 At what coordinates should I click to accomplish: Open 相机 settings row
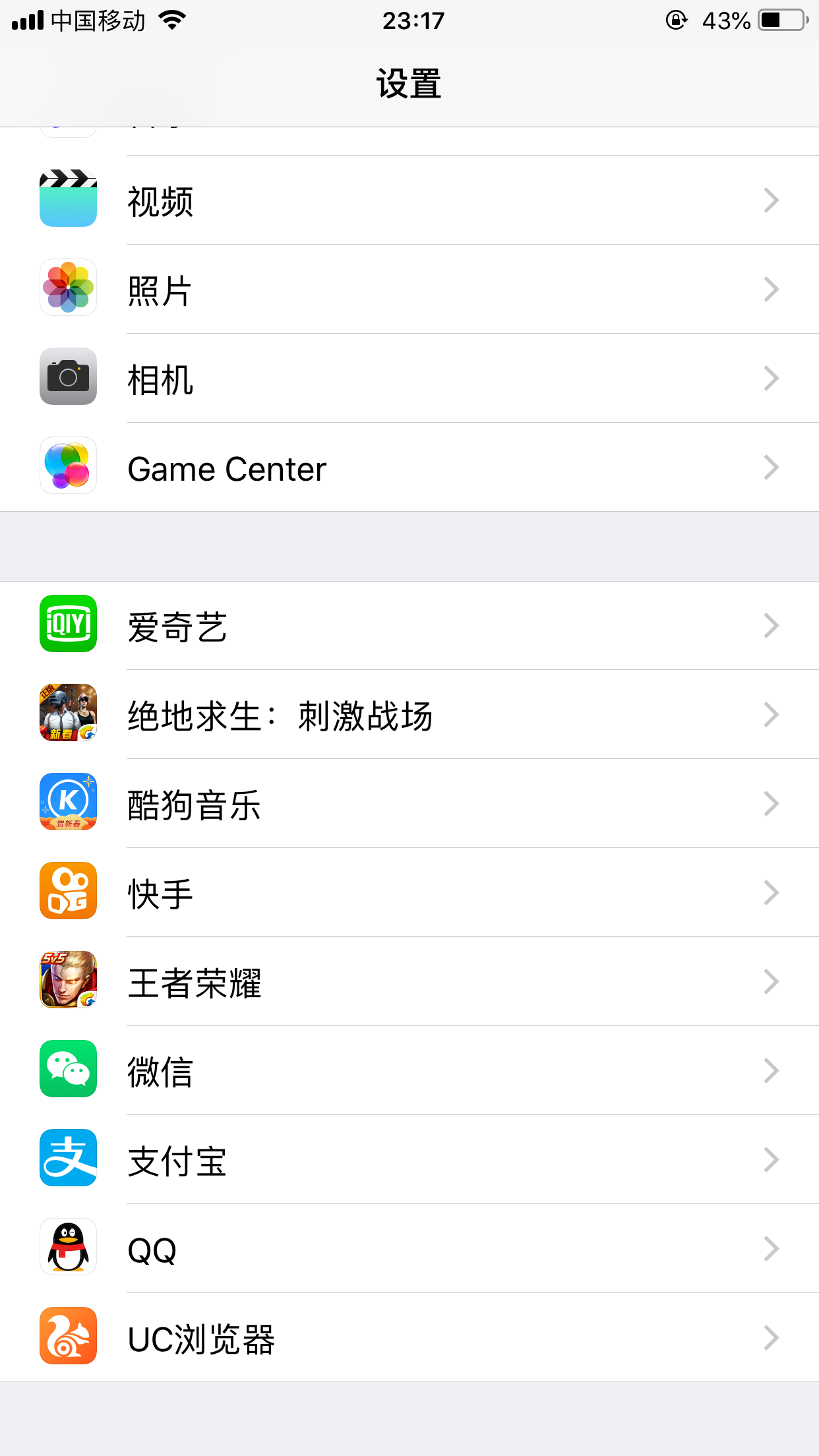(x=409, y=379)
